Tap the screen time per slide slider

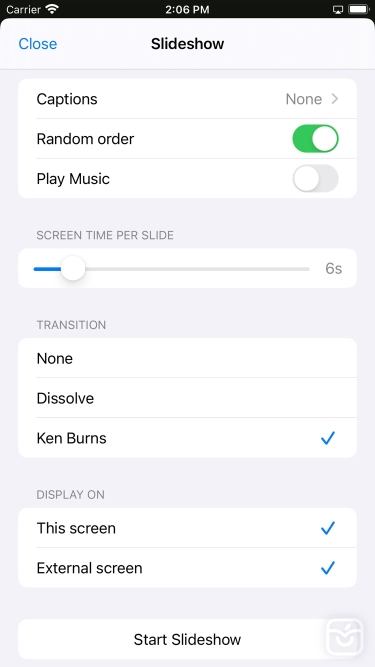click(171, 269)
